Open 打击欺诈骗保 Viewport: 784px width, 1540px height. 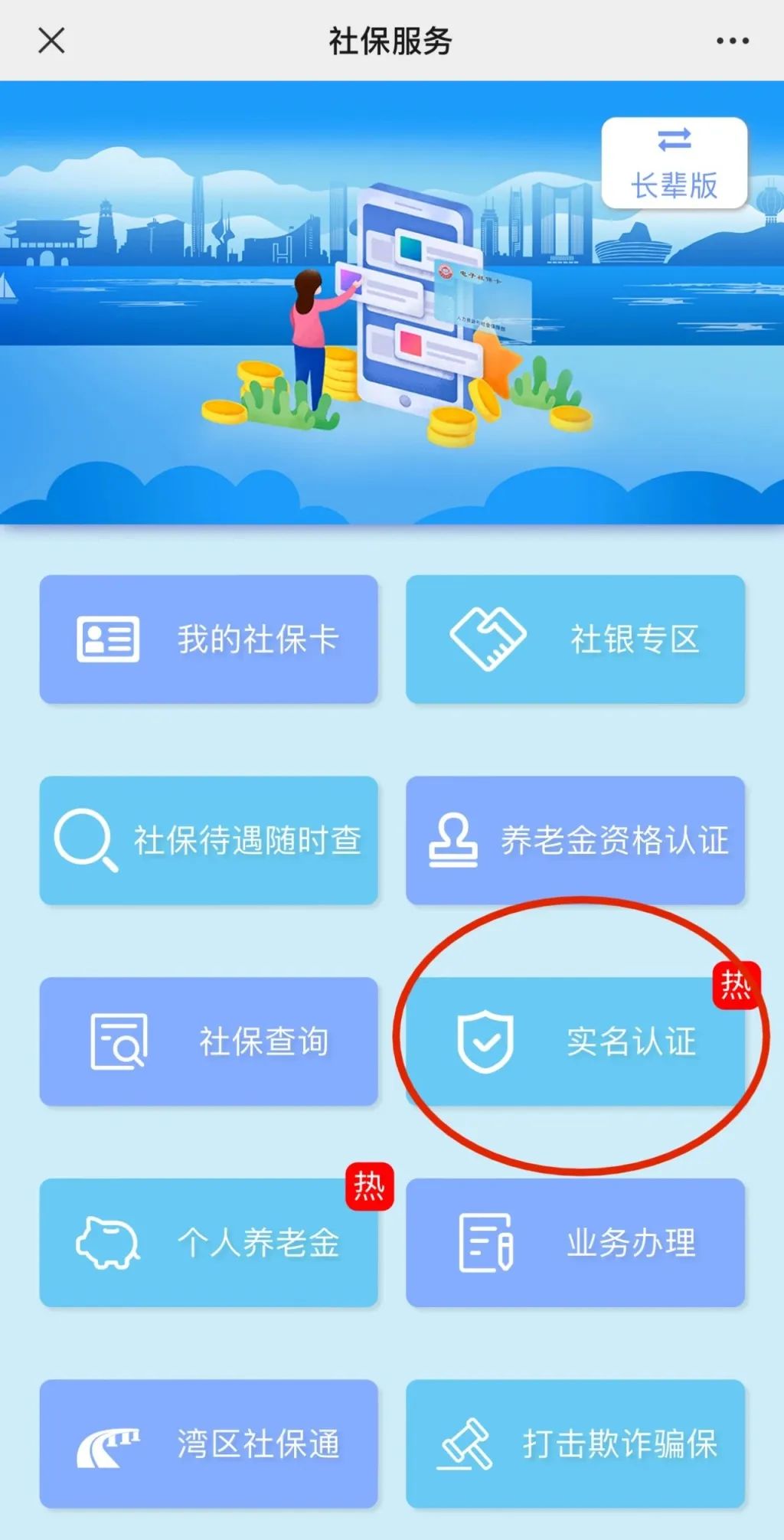(x=575, y=1444)
